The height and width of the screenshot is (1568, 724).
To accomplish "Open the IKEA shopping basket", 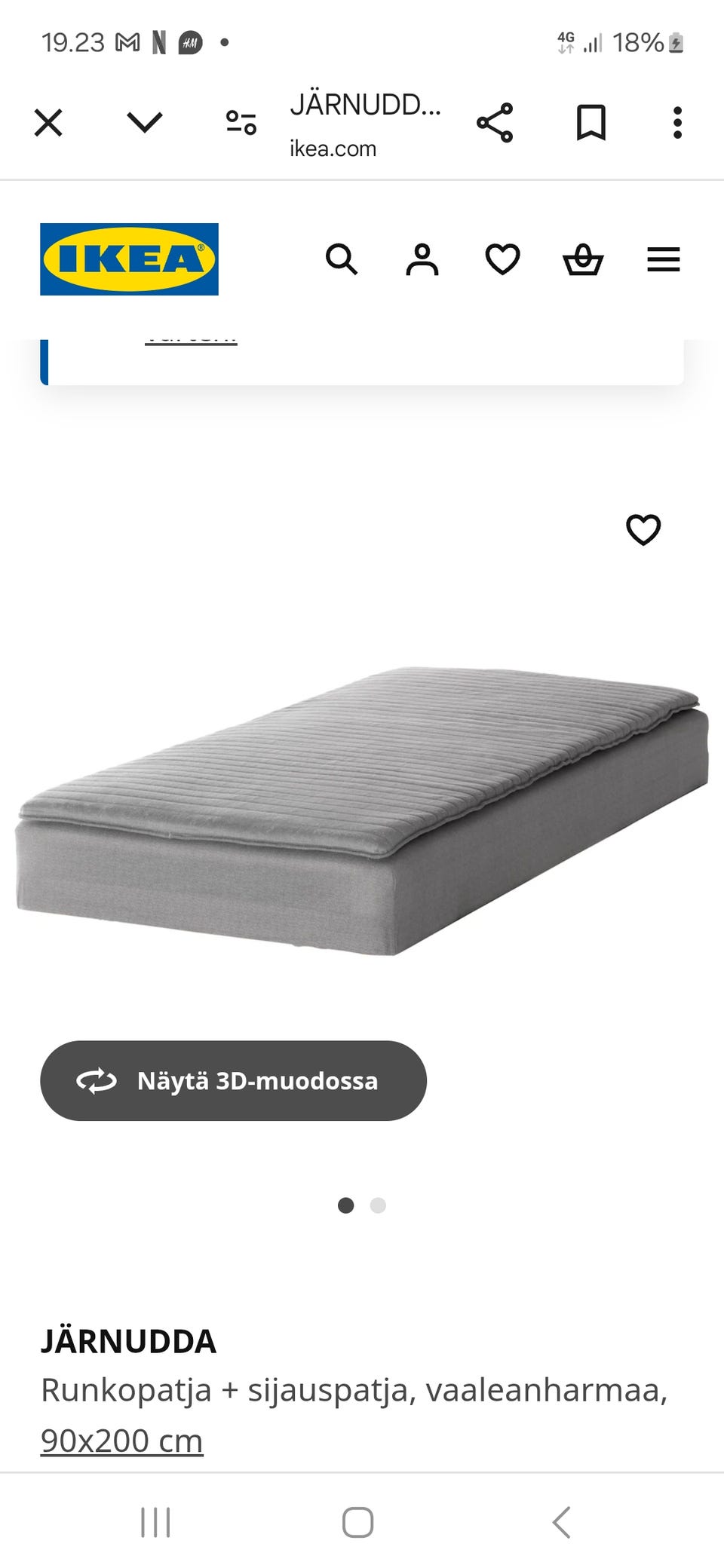I will point(582,259).
